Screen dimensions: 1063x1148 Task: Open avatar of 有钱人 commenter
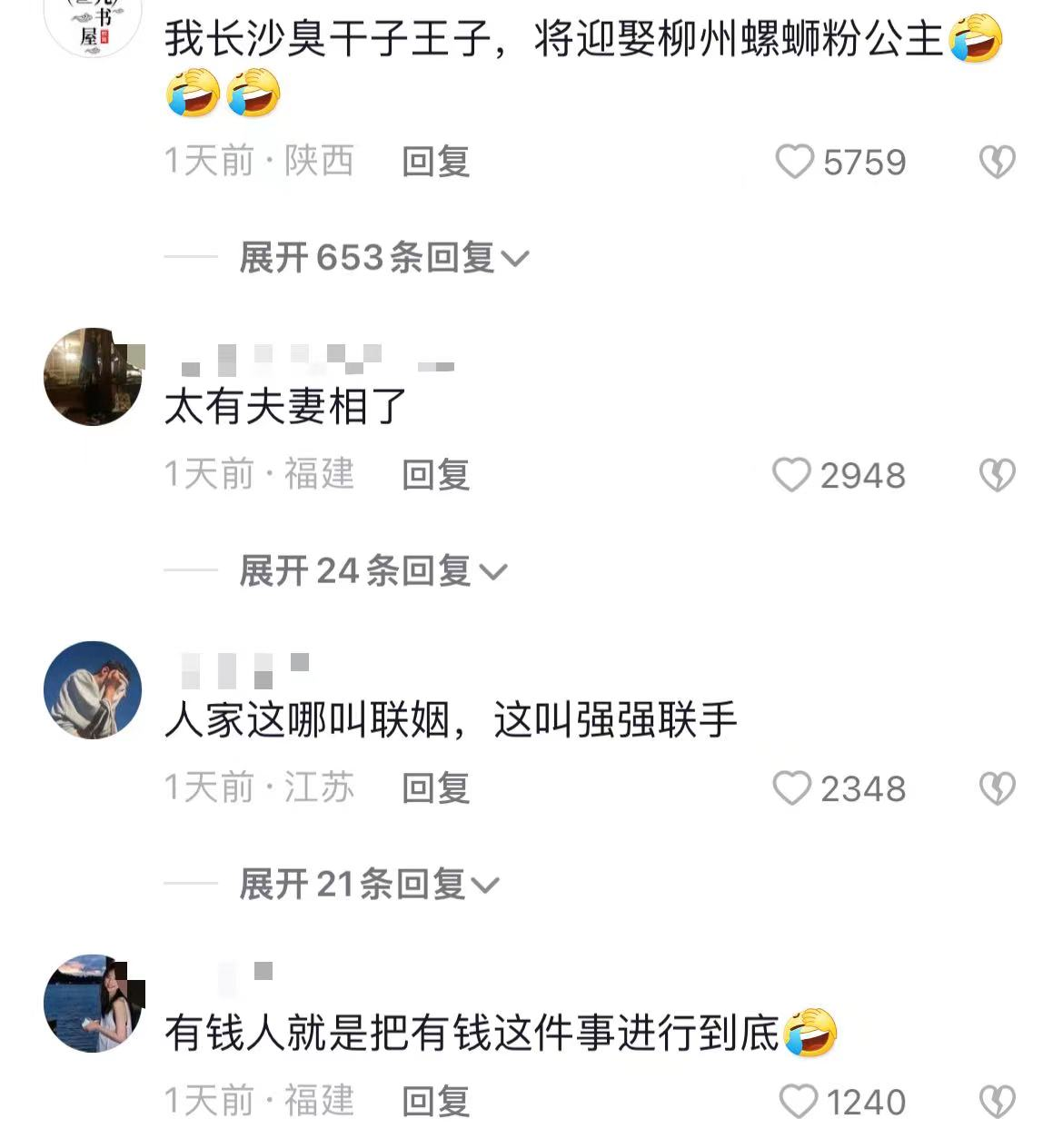(x=93, y=1003)
